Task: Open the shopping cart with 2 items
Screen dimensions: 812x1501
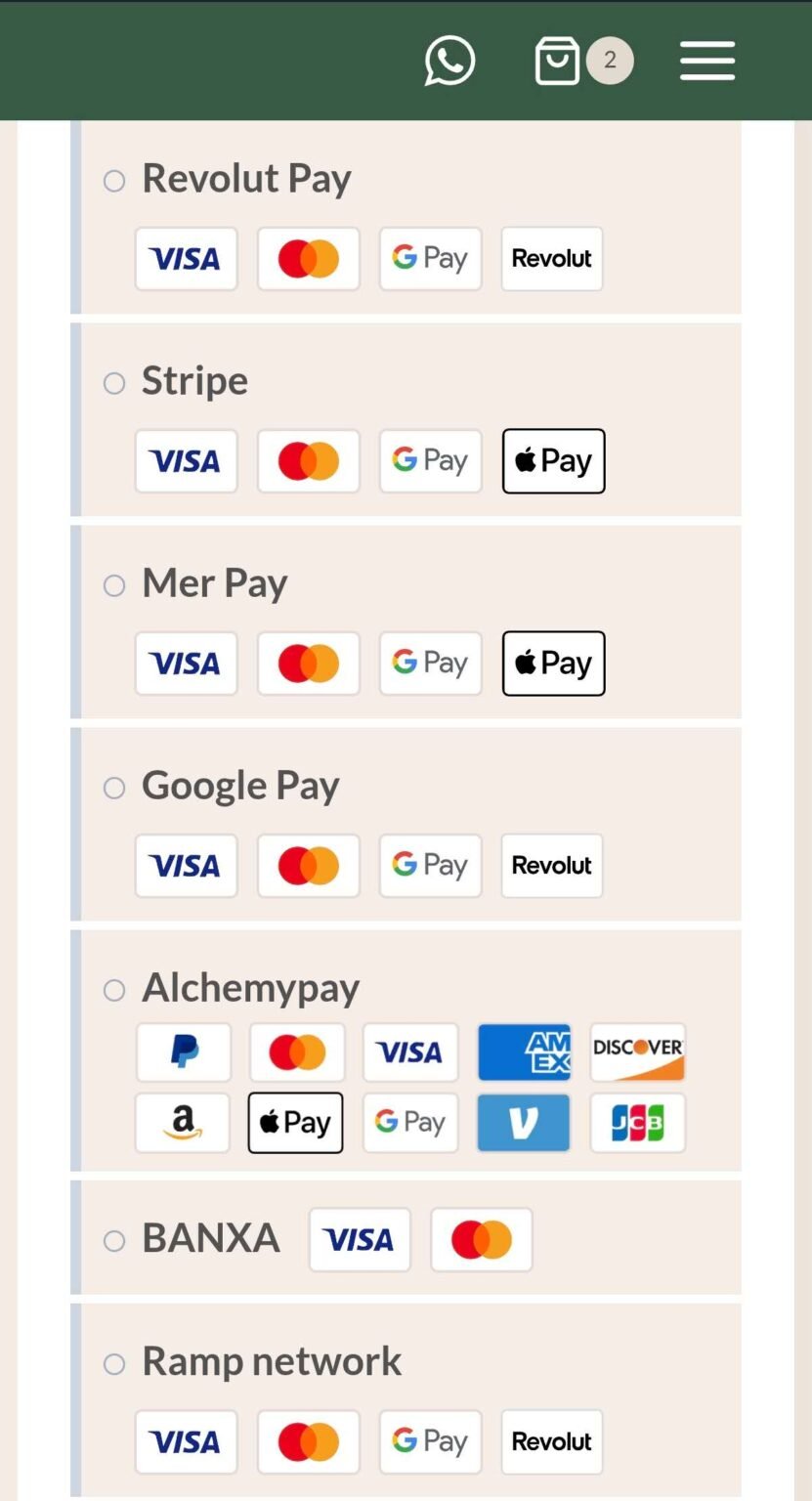Action: click(x=583, y=61)
